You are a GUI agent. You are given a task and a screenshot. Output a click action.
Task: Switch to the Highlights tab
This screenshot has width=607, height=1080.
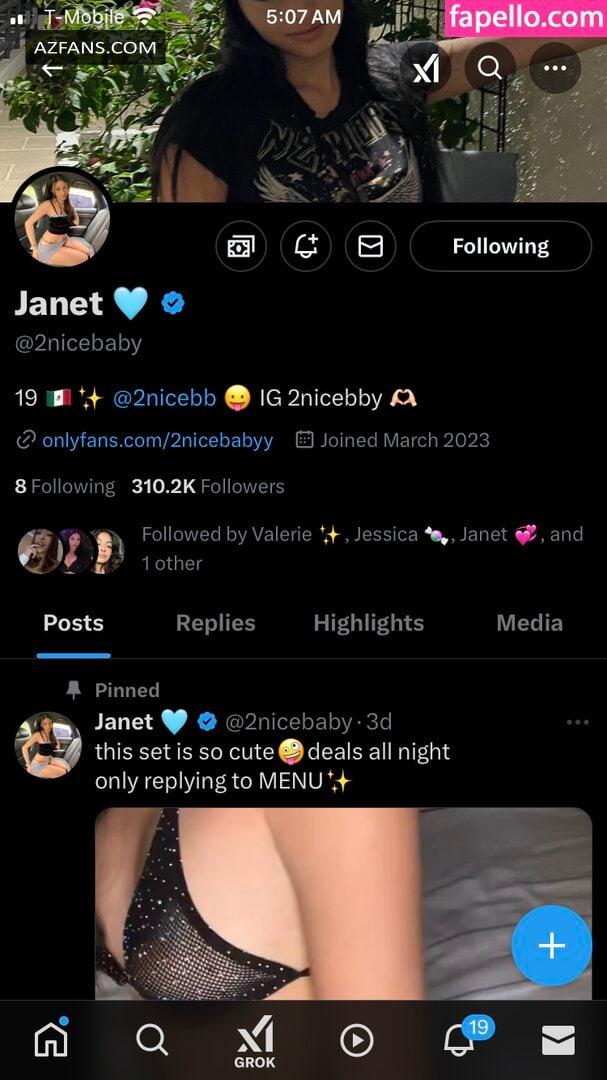pyautogui.click(x=369, y=623)
